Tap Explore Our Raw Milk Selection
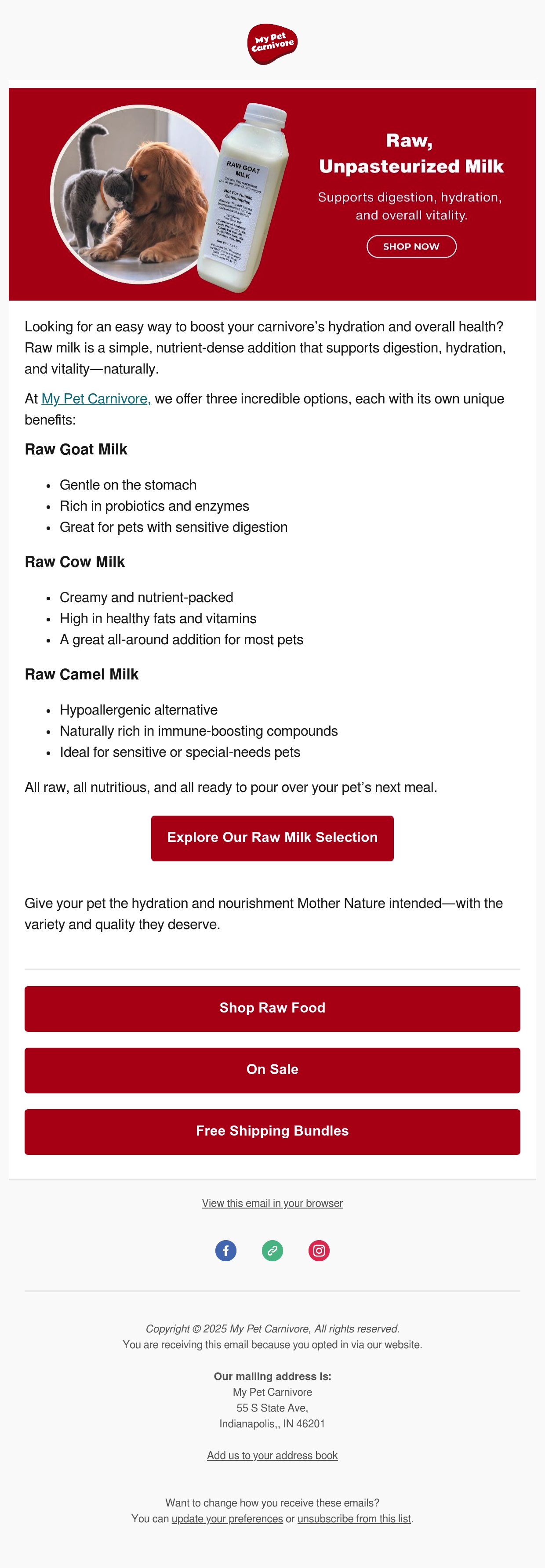Viewport: 545px width, 1568px height. [x=272, y=838]
